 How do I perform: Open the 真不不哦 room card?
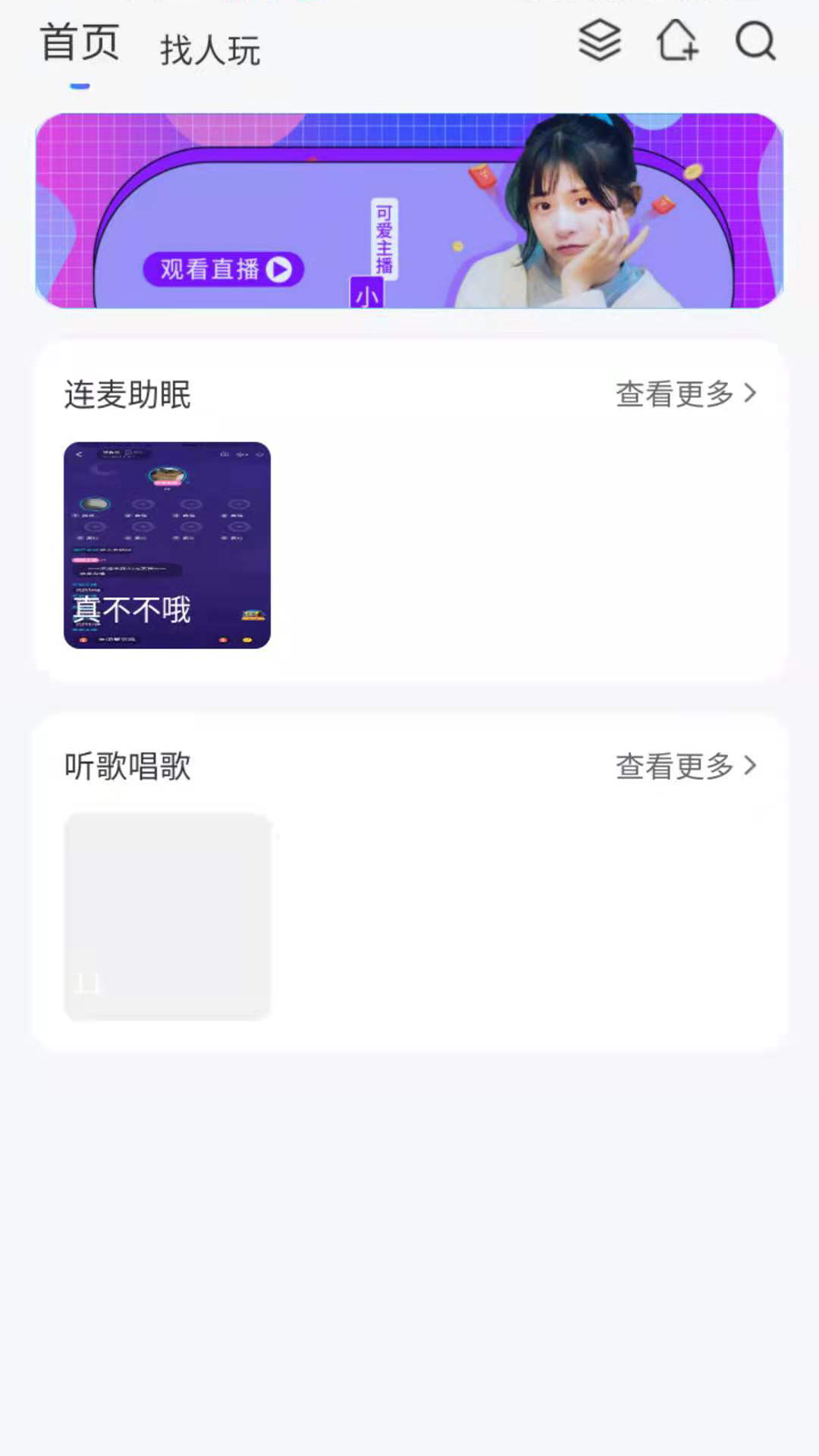(x=167, y=545)
